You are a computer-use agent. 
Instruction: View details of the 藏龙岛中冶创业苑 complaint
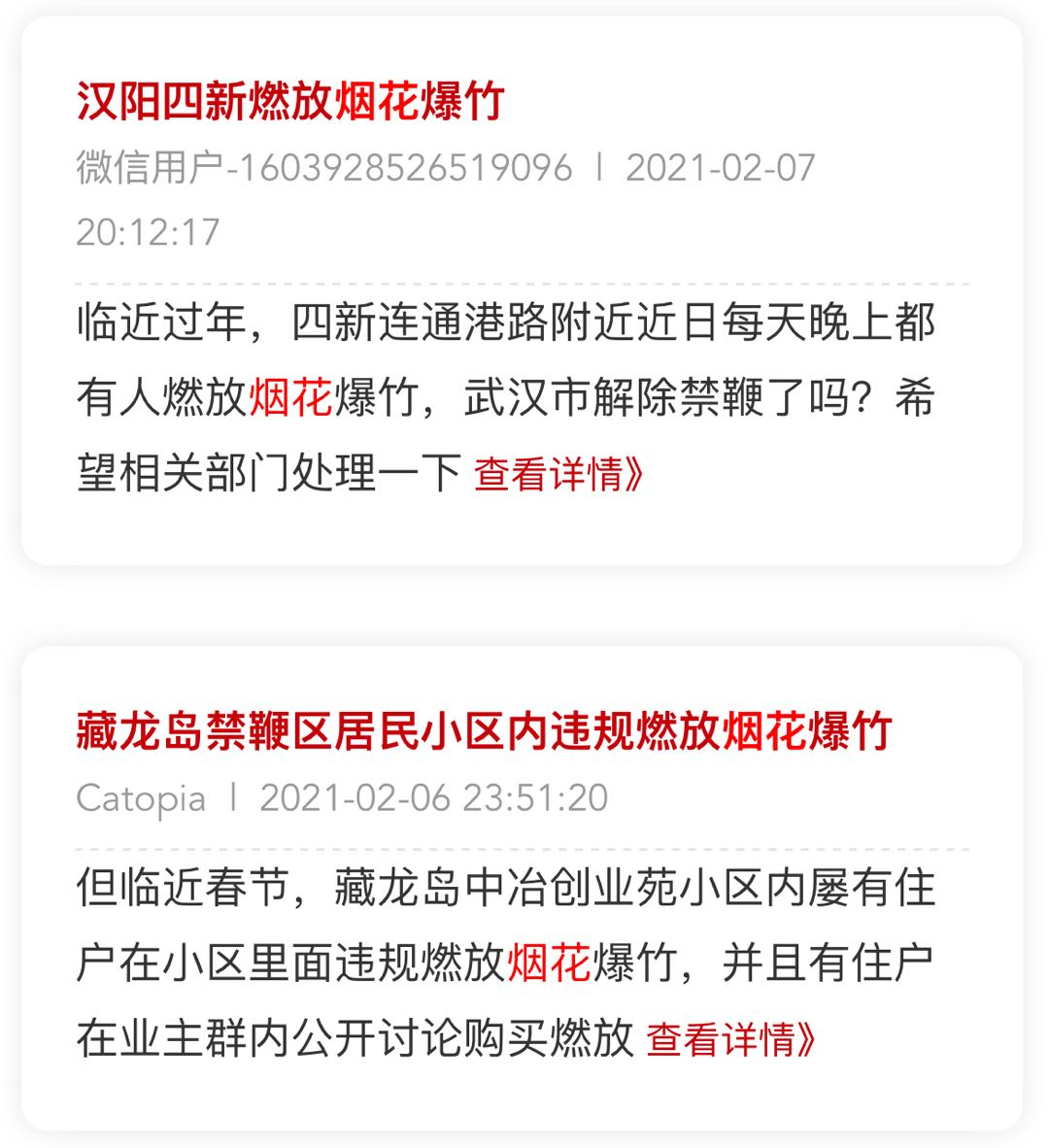730,1039
